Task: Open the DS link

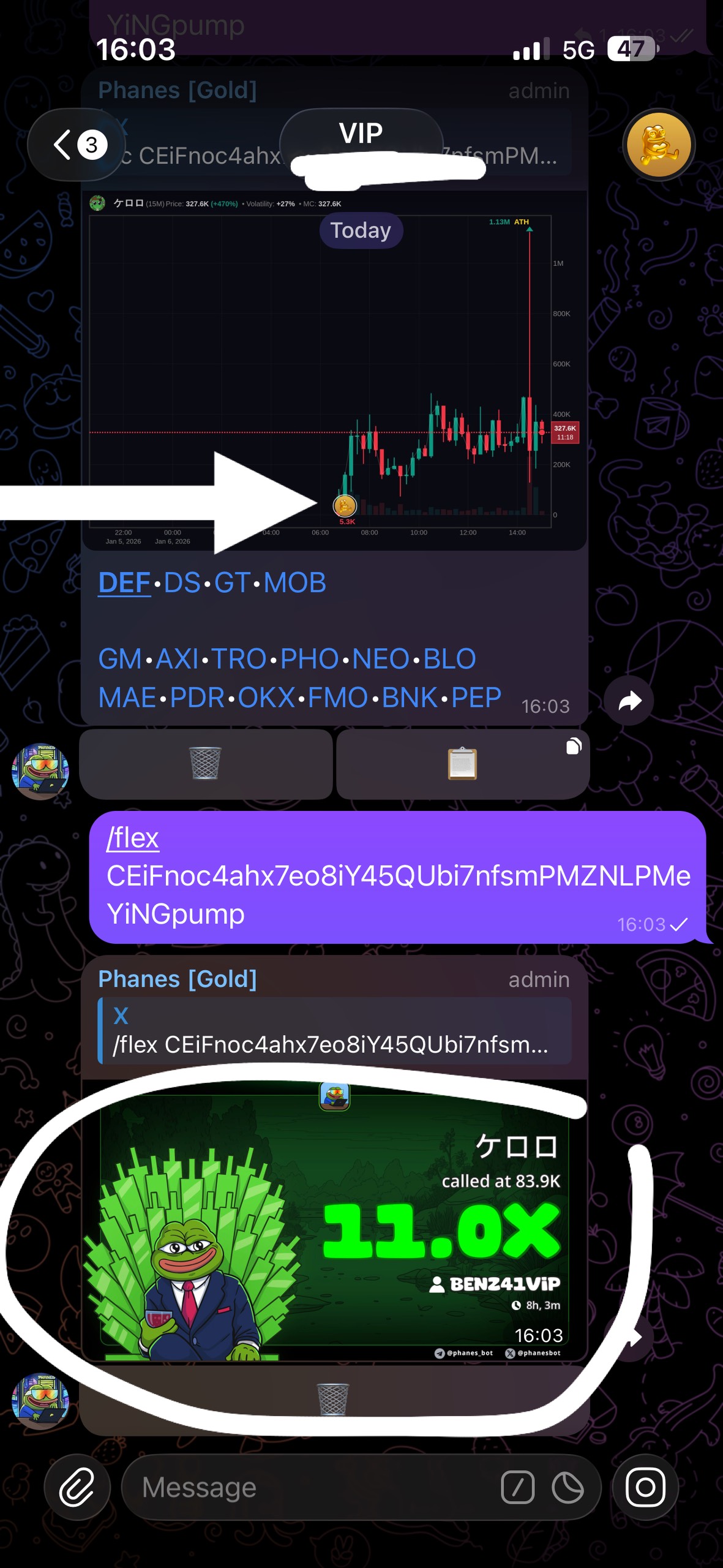Action: pos(182,582)
